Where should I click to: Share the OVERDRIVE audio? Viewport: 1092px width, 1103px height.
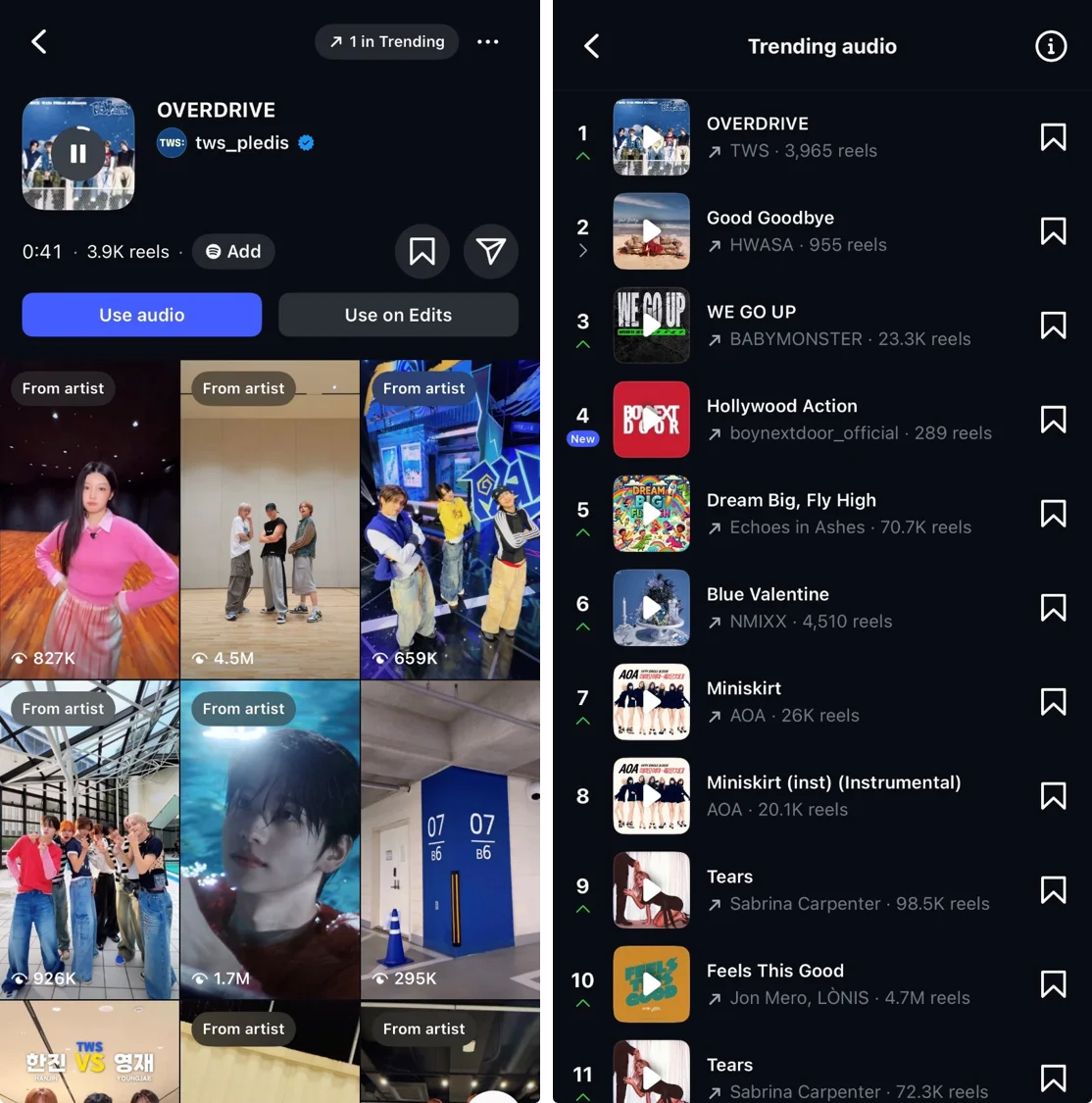pyautogui.click(x=490, y=252)
